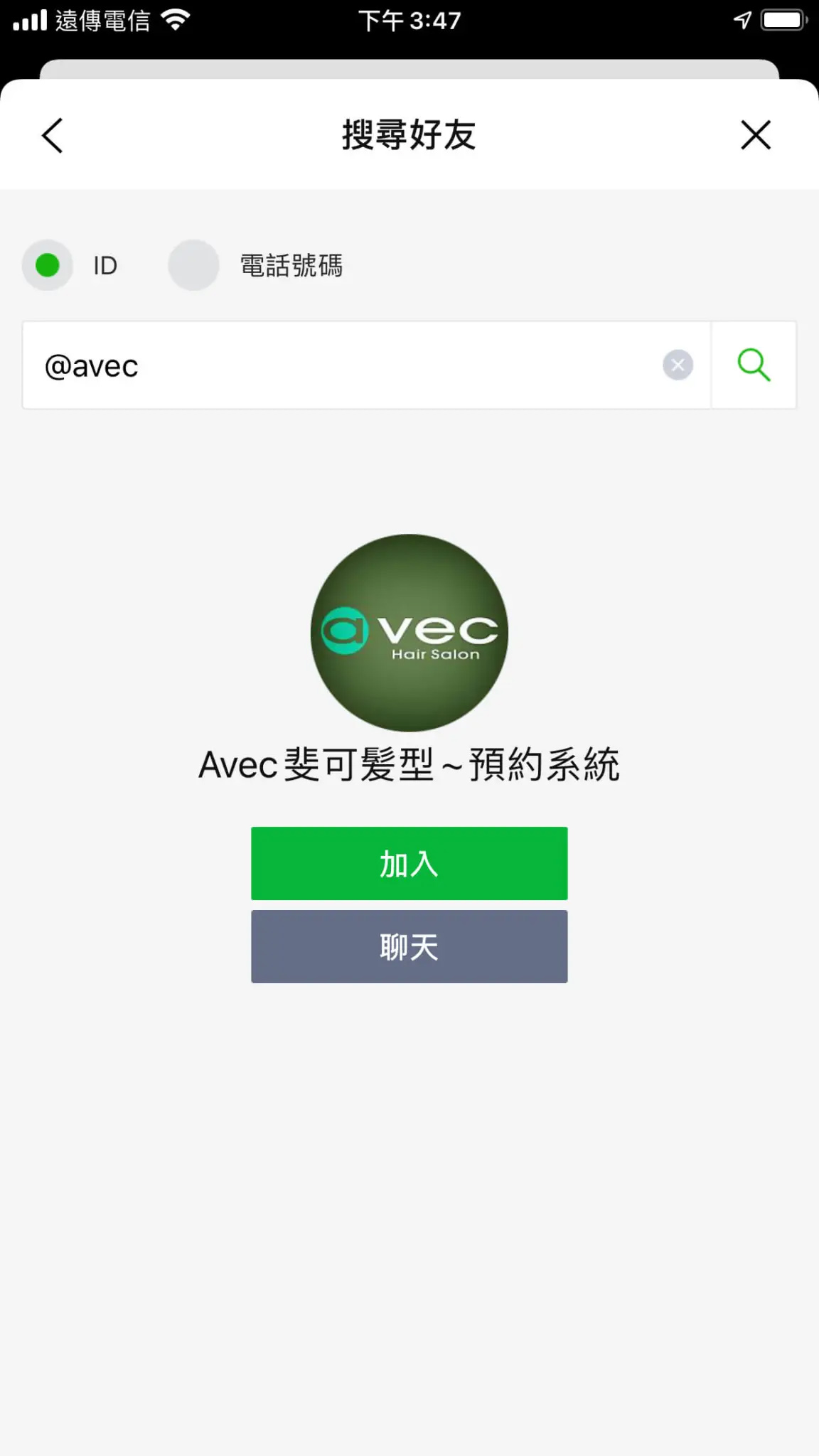Go back with the left arrow

pyautogui.click(x=53, y=135)
